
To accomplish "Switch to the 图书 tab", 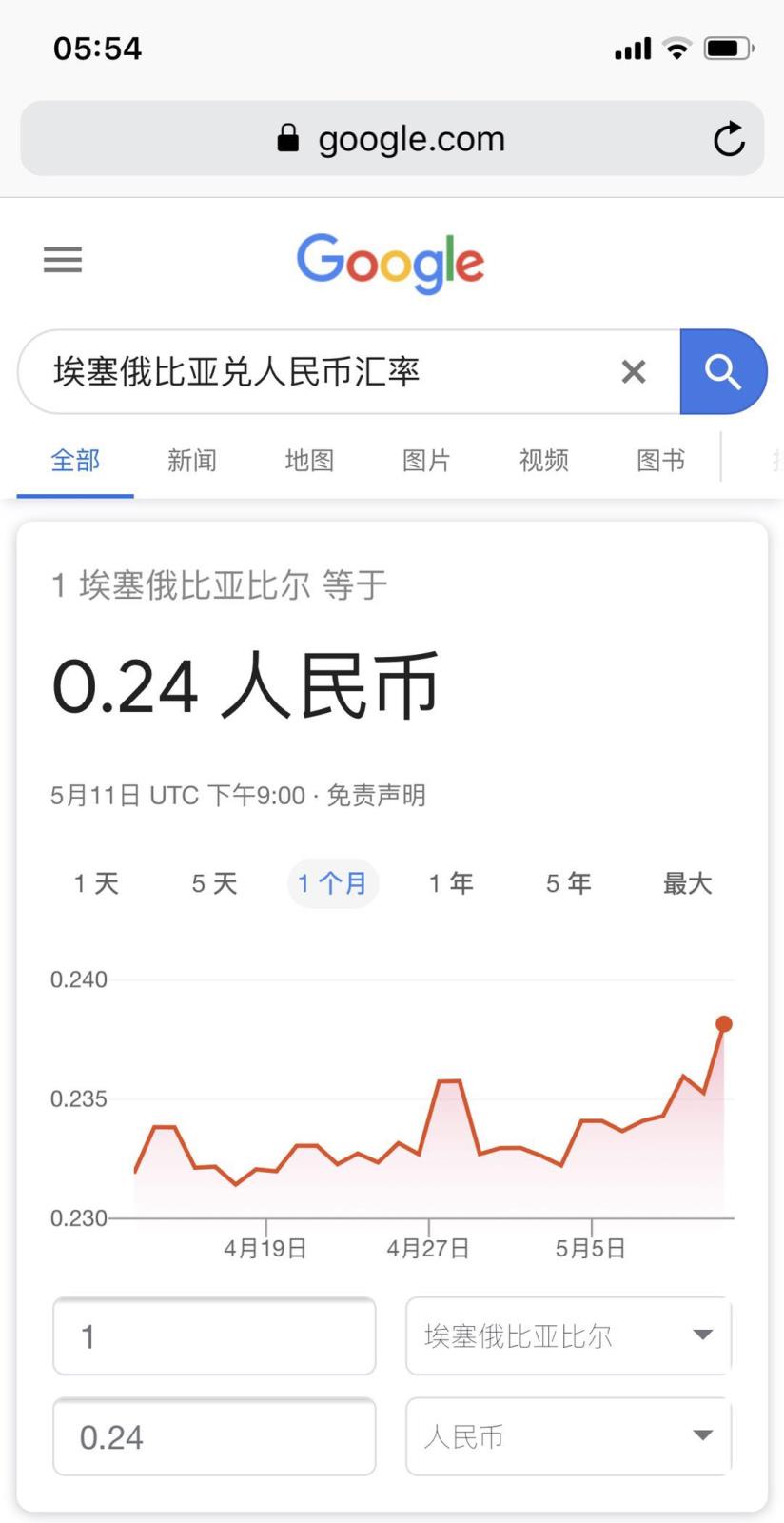I will 660,461.
